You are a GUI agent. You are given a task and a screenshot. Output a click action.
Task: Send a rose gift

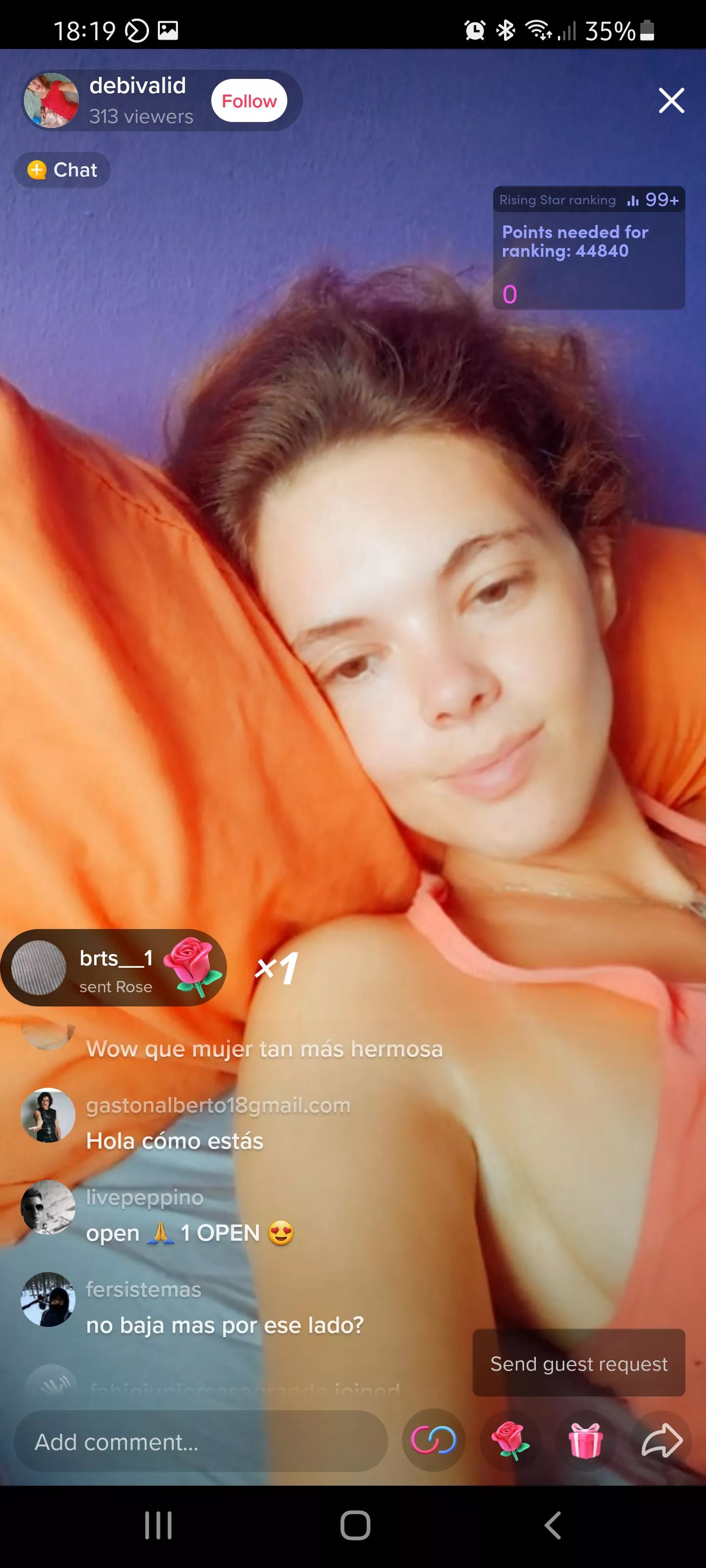pyautogui.click(x=510, y=1440)
